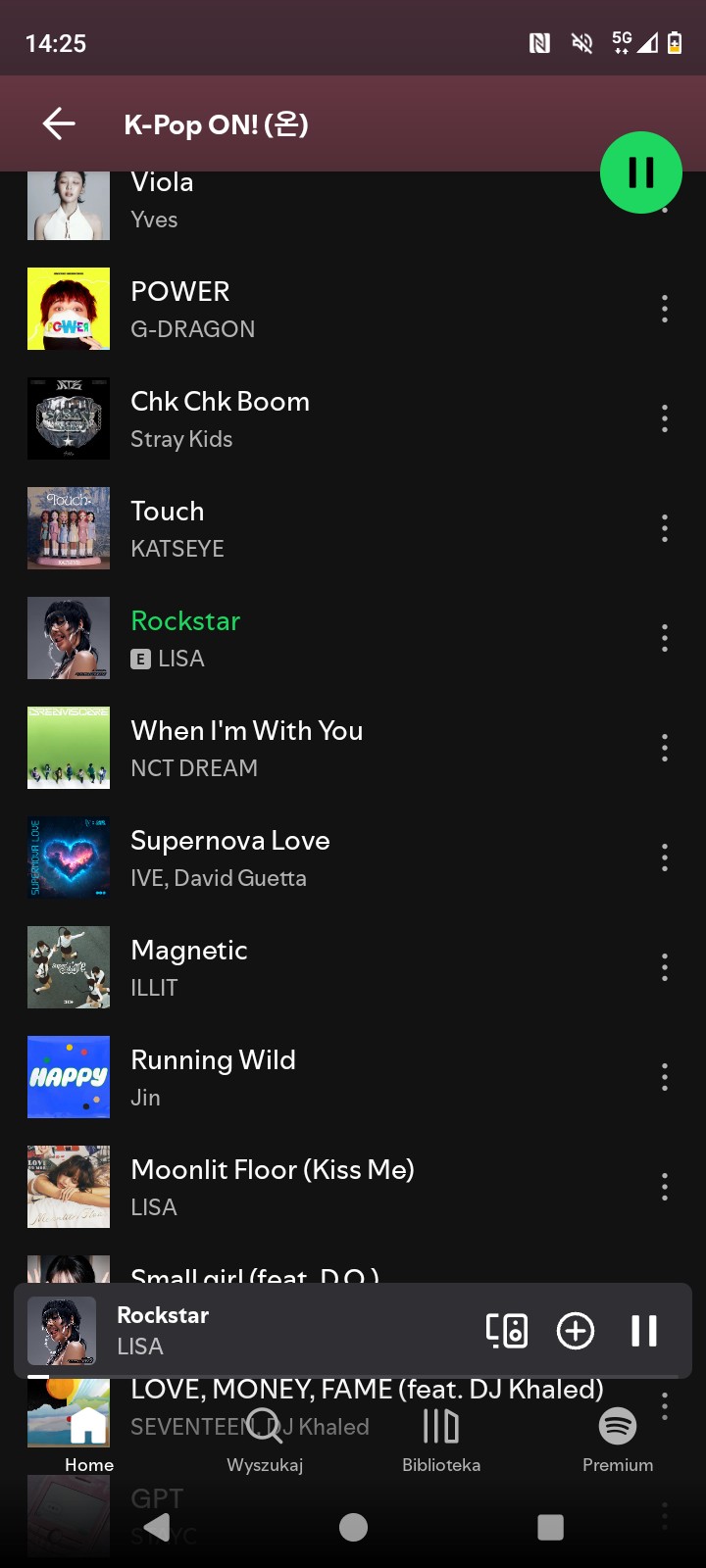The width and height of the screenshot is (706, 1568).
Task: Play Touch by KATSEYE
Action: (294, 528)
